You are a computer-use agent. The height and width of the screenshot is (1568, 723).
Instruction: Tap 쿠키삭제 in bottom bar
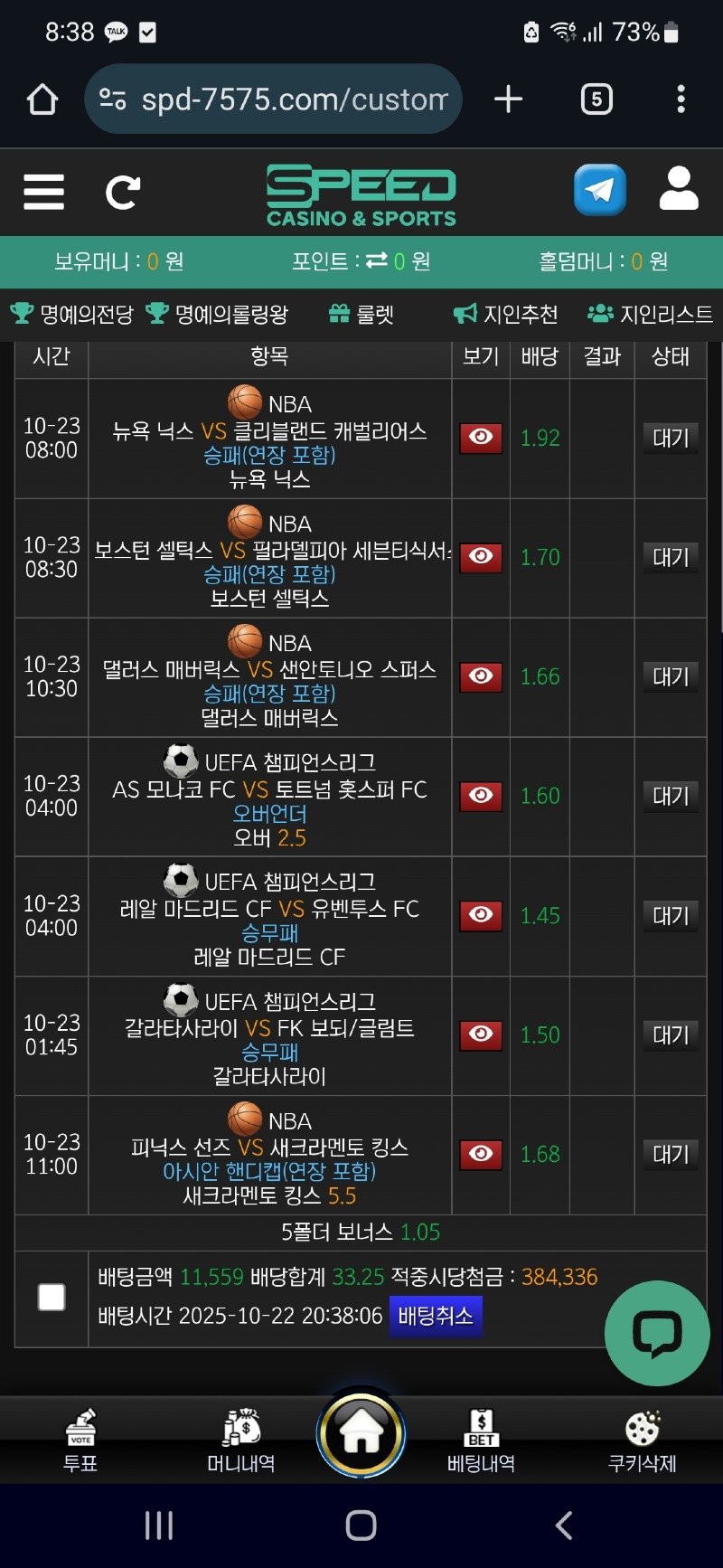642,1440
